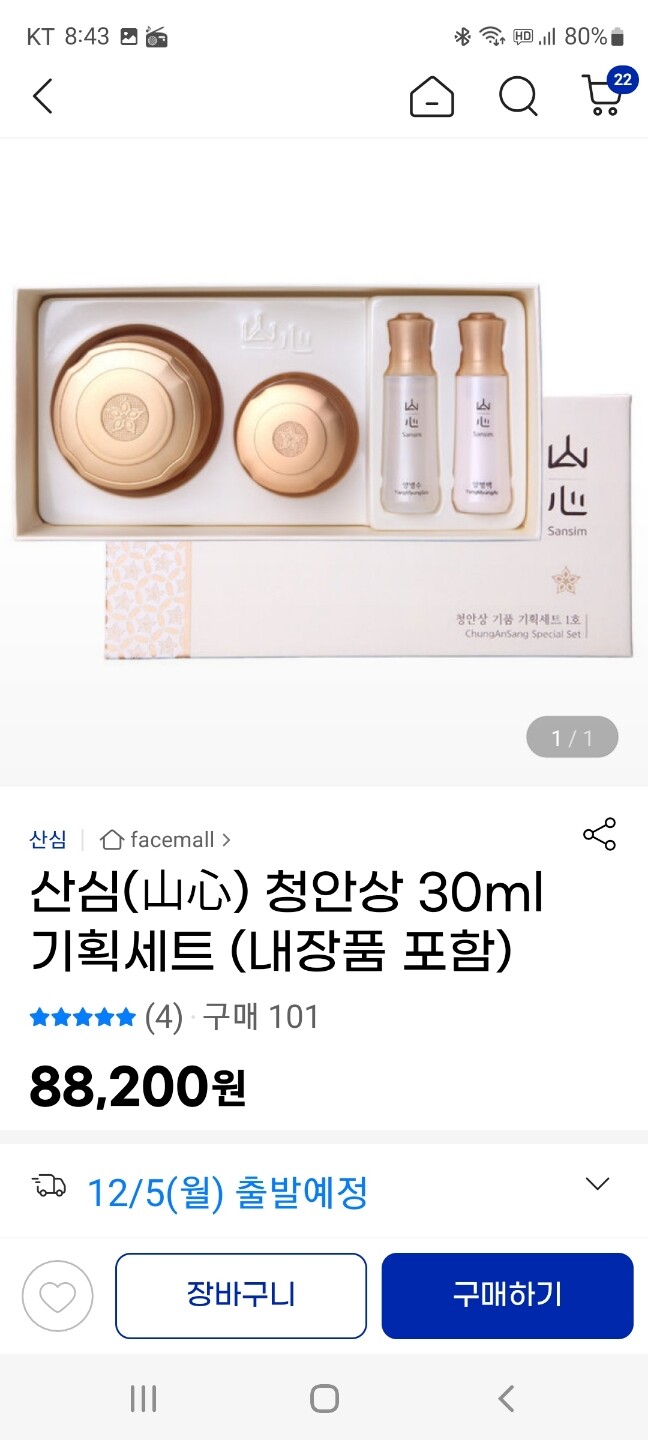Open the home icon in top bar
This screenshot has width=648, height=1440.
tap(432, 97)
